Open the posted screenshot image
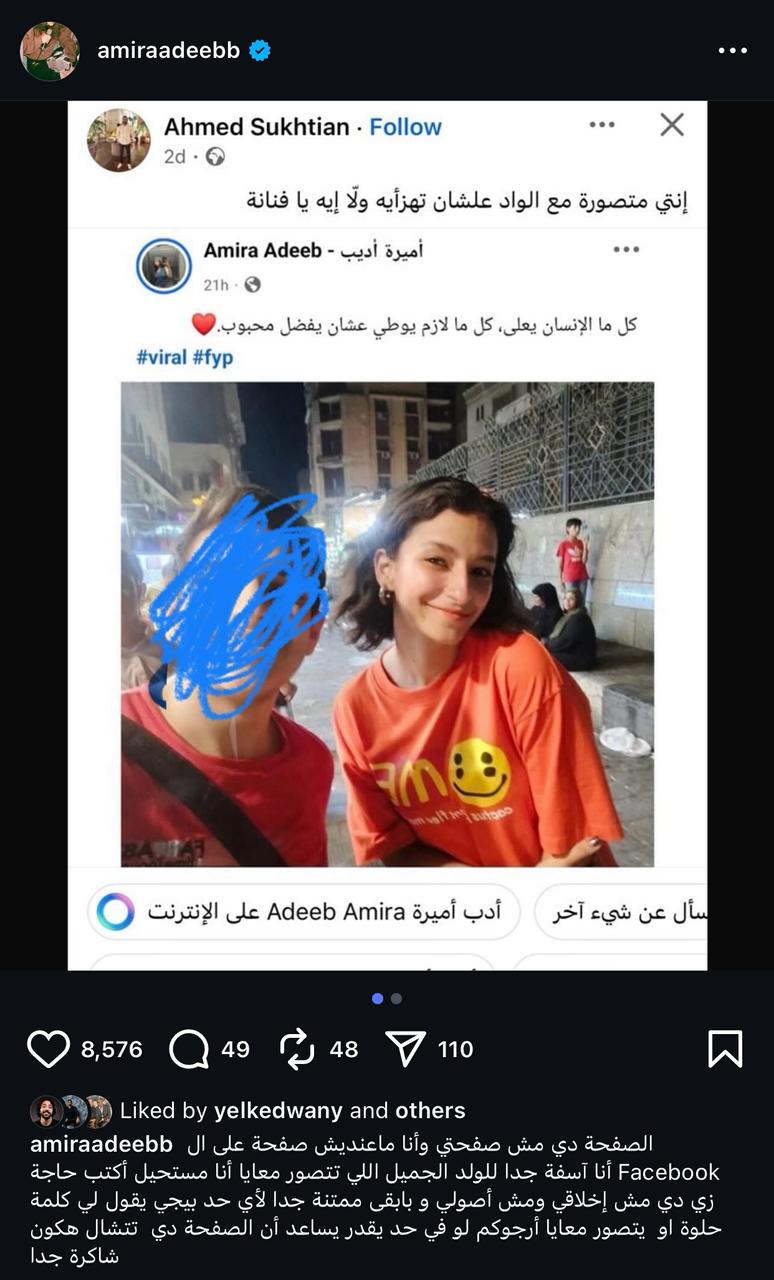 (x=387, y=535)
